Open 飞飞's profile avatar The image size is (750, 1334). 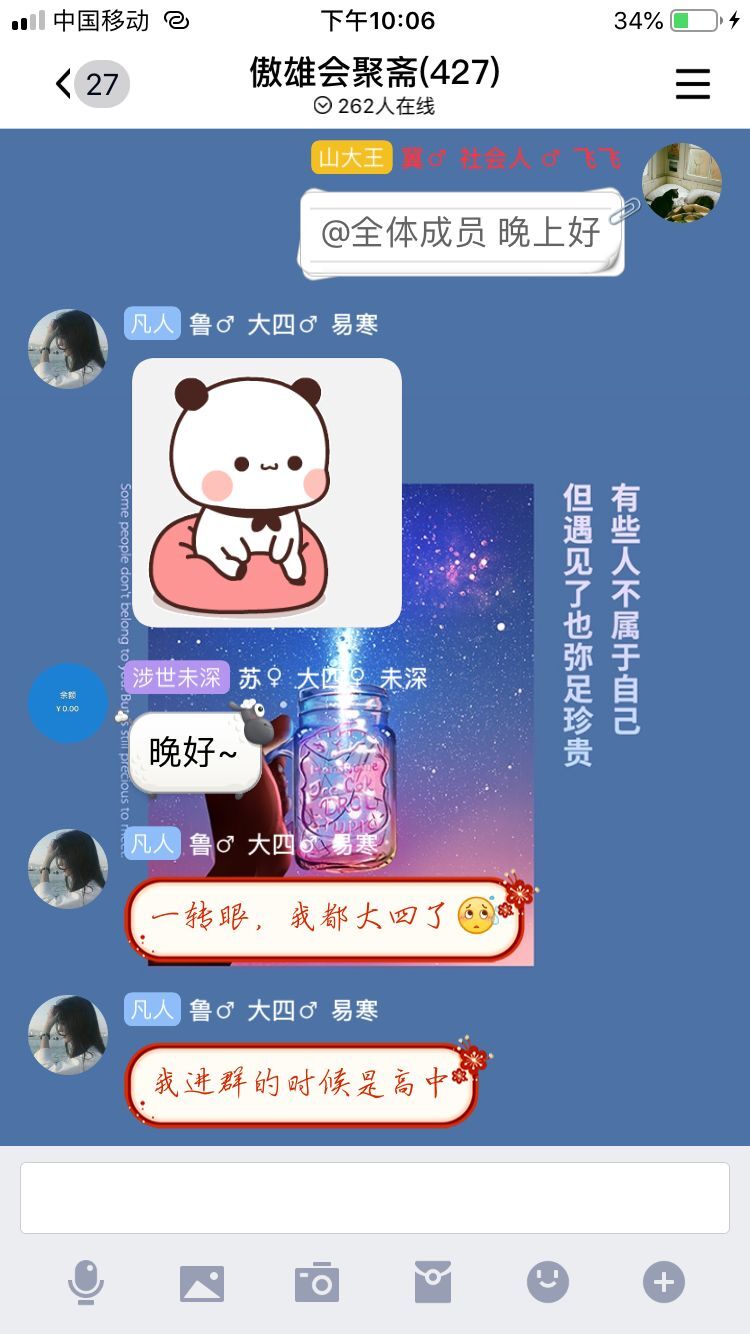pyautogui.click(x=682, y=183)
